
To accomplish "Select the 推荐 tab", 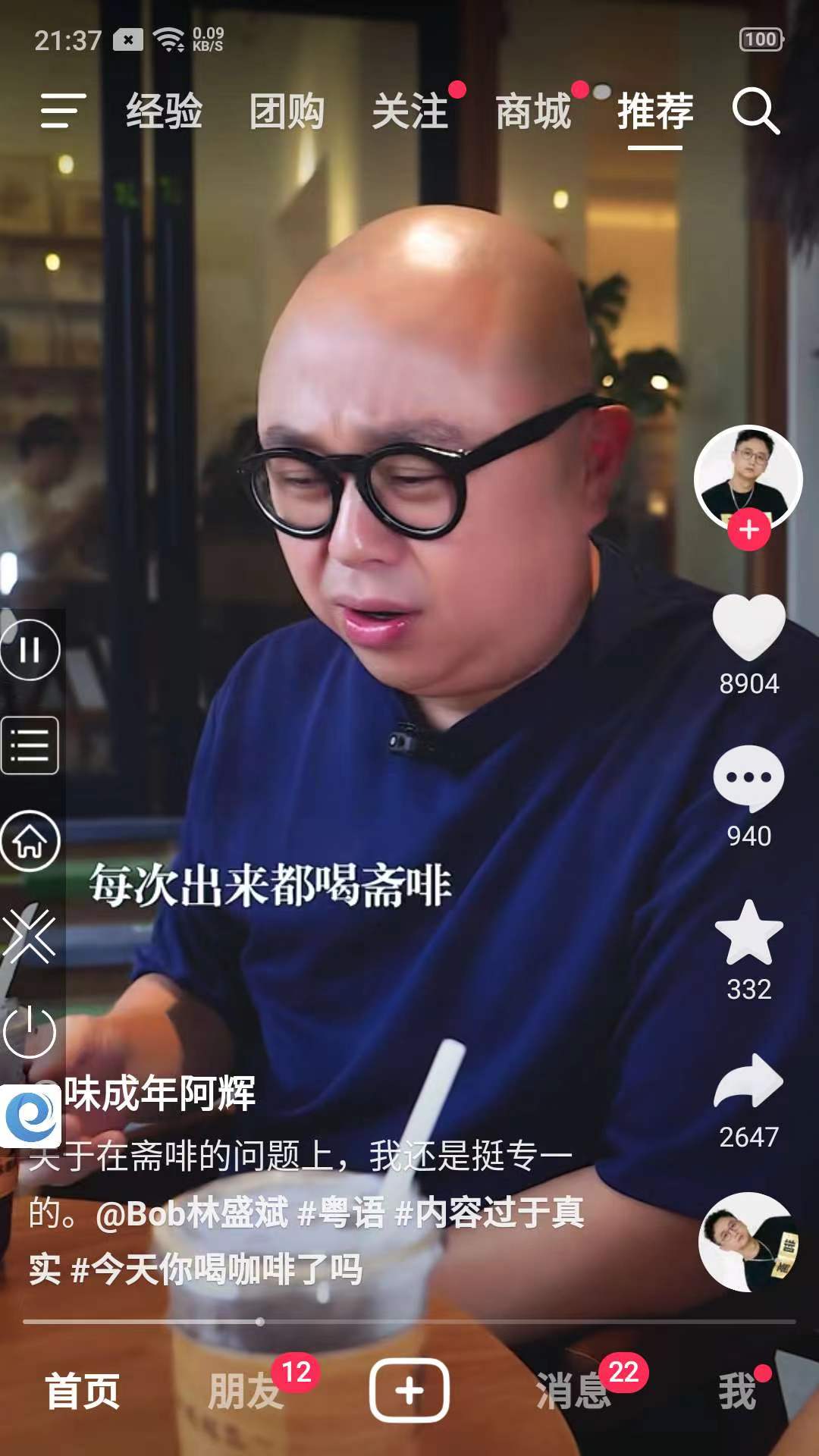I will [655, 111].
